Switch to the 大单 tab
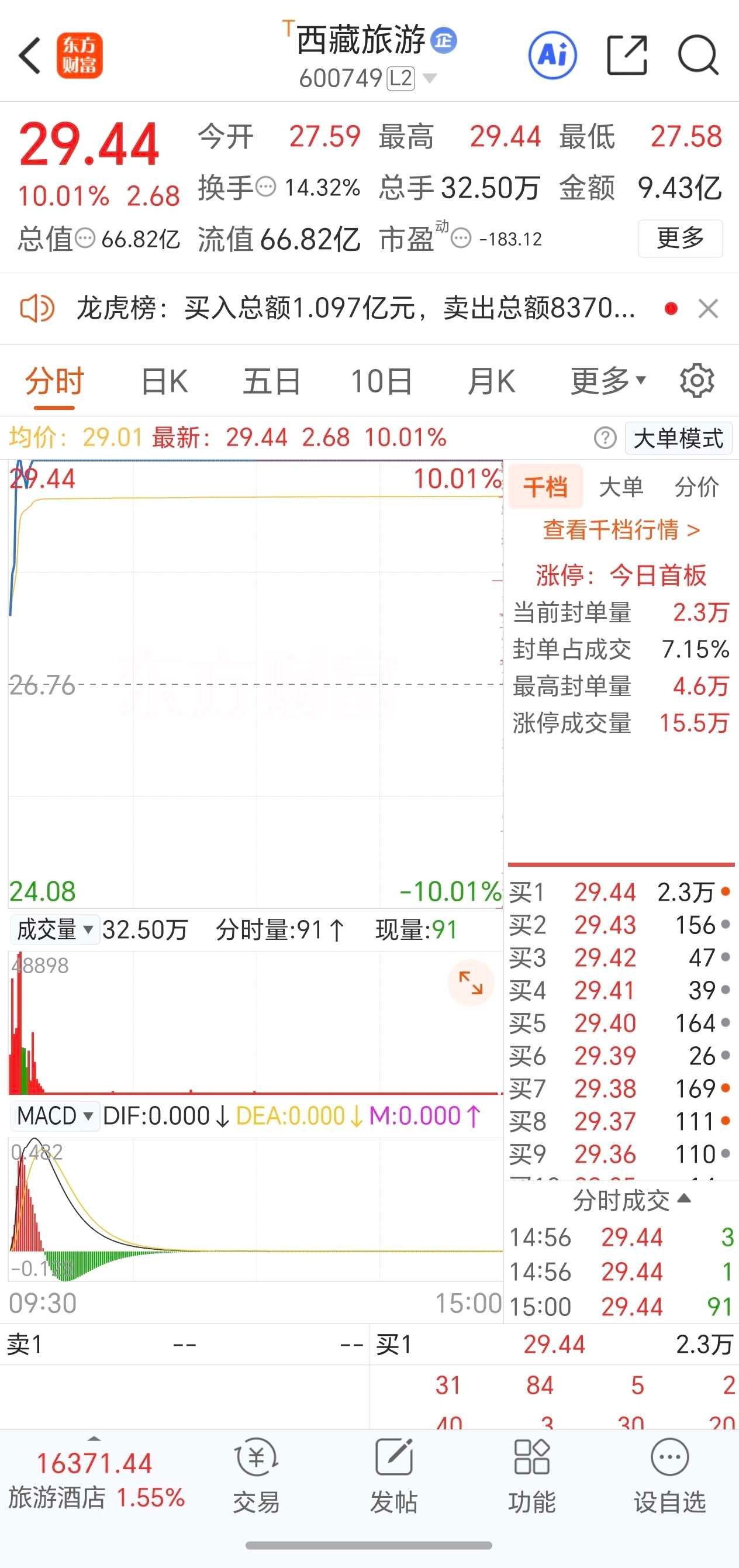This screenshot has width=739, height=1568. point(621,487)
